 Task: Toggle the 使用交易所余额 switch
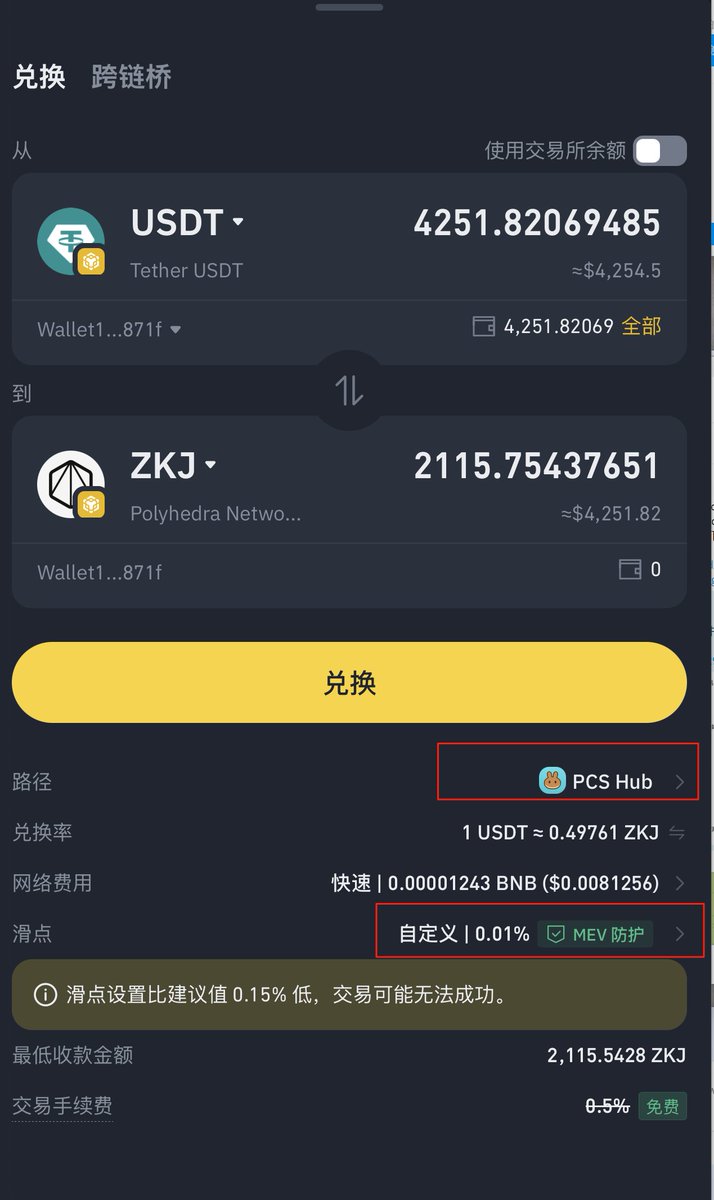click(x=660, y=151)
